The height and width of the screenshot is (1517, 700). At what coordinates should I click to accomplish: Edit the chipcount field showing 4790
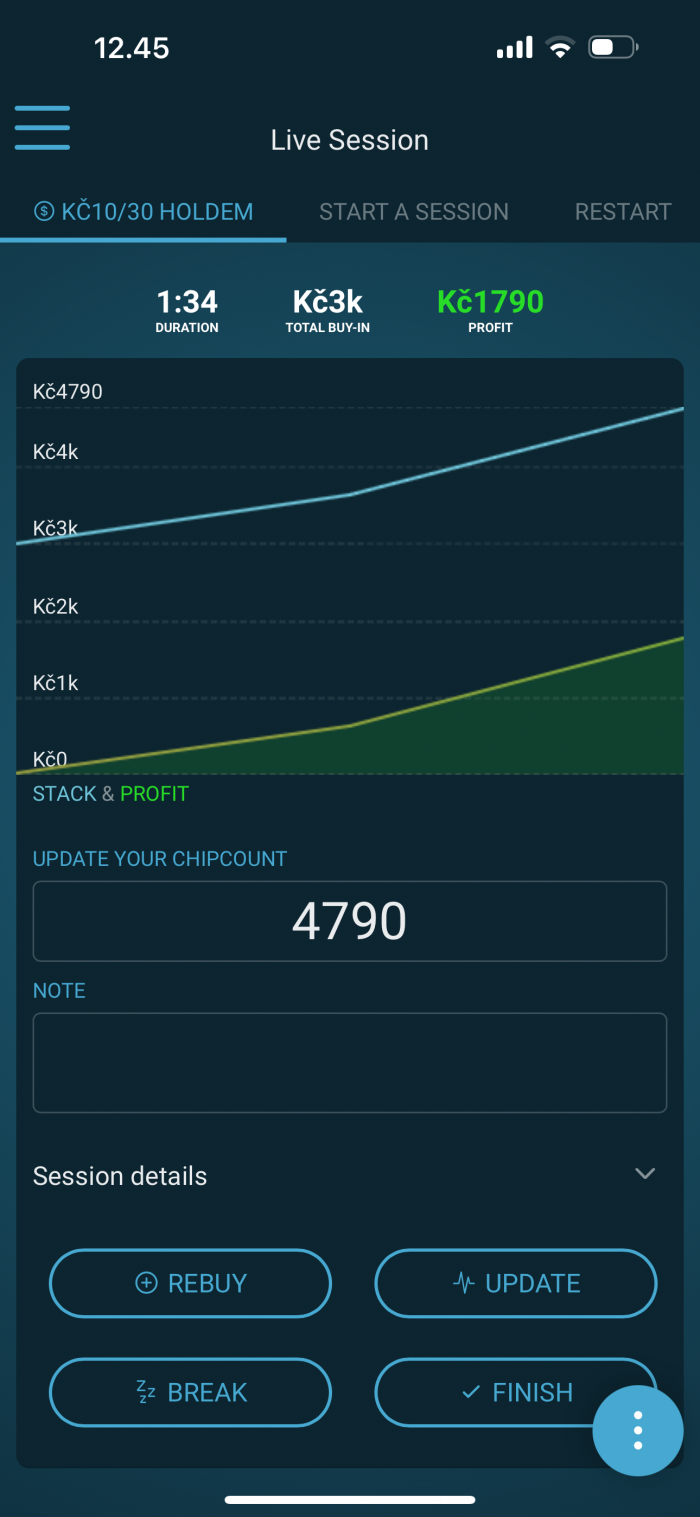349,921
